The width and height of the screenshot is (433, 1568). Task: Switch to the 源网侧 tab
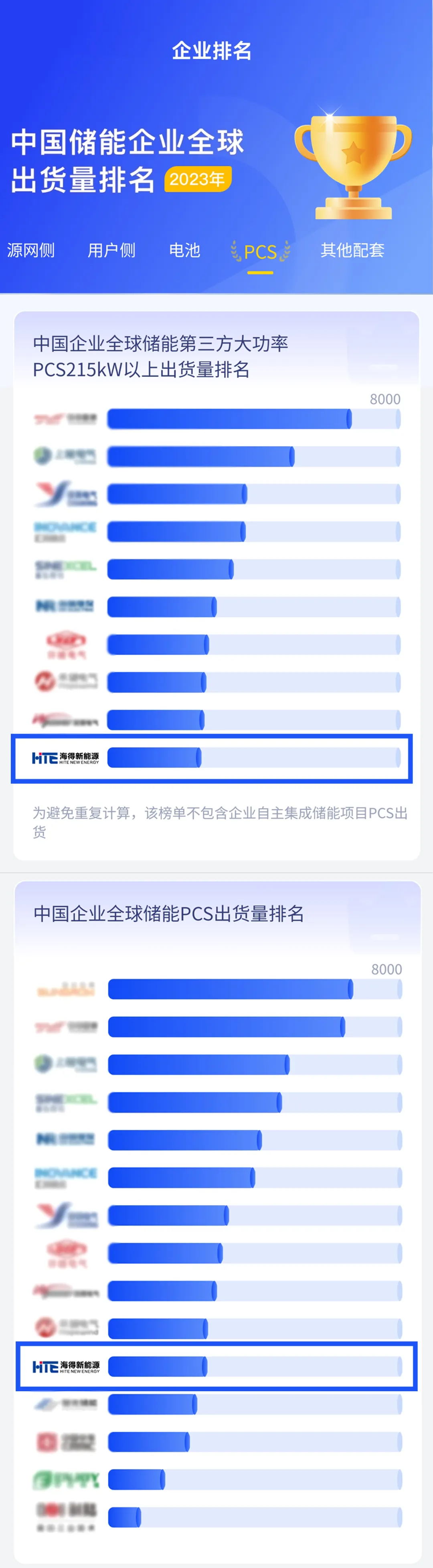(x=30, y=250)
